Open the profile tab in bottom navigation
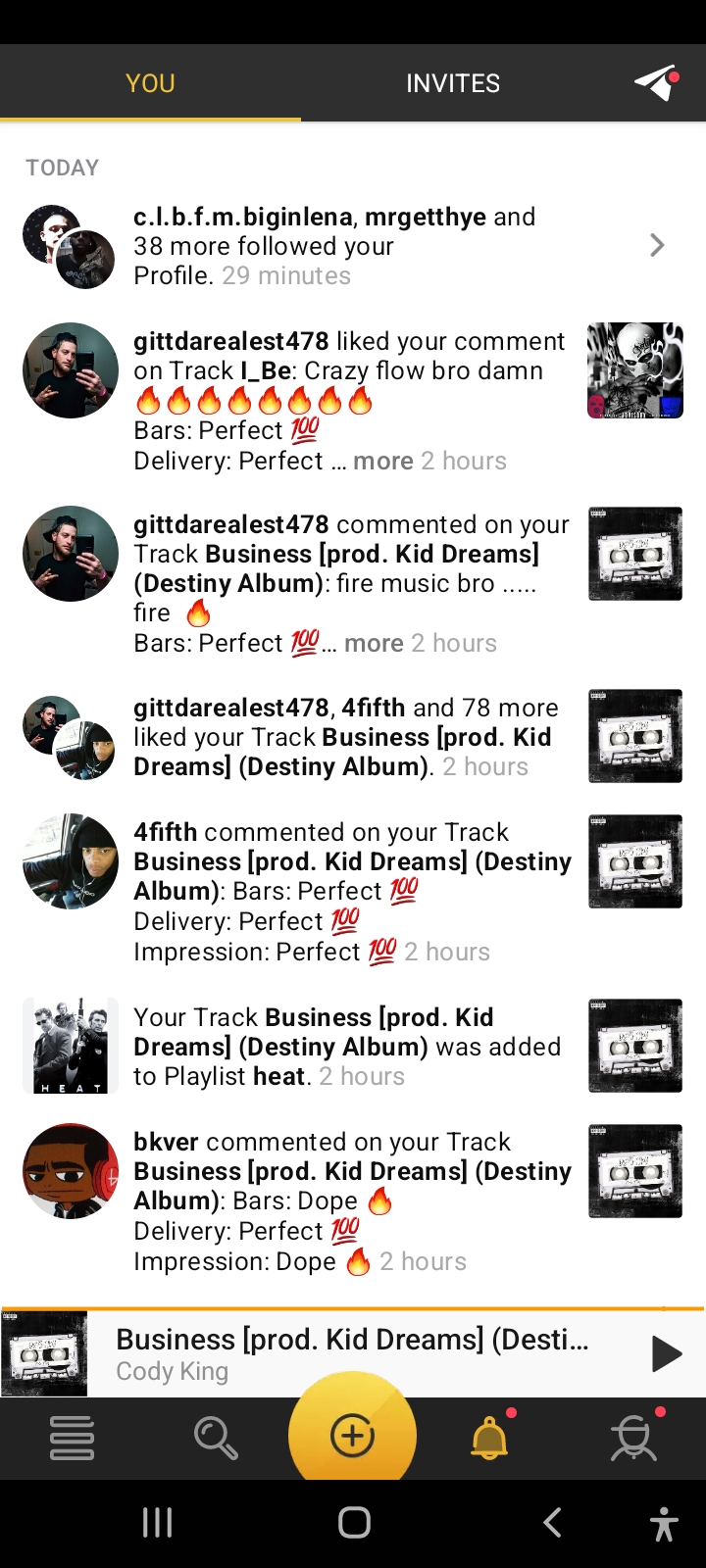Image resolution: width=706 pixels, height=1568 pixels. pyautogui.click(x=633, y=1438)
